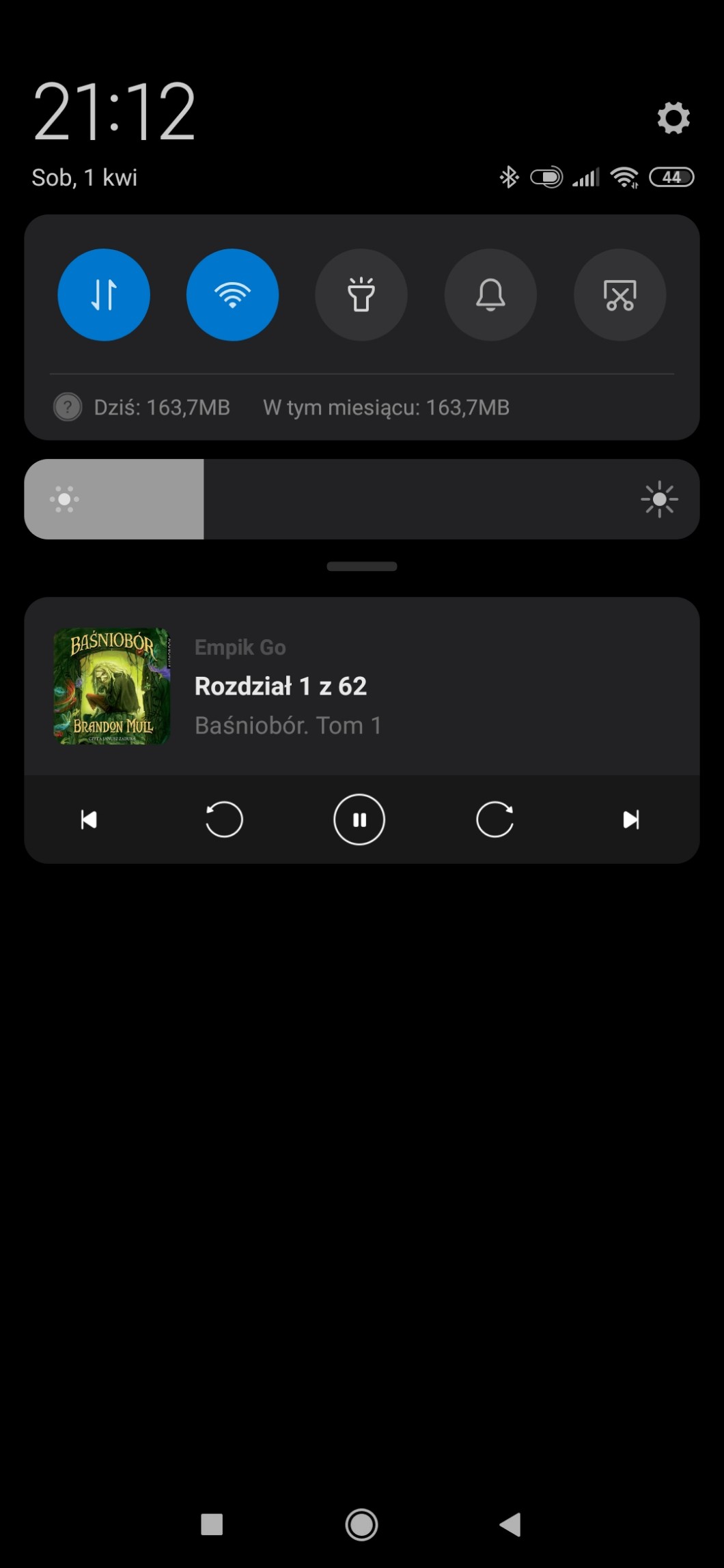Rewind the audiobook playback
724x1568 pixels.
click(224, 820)
